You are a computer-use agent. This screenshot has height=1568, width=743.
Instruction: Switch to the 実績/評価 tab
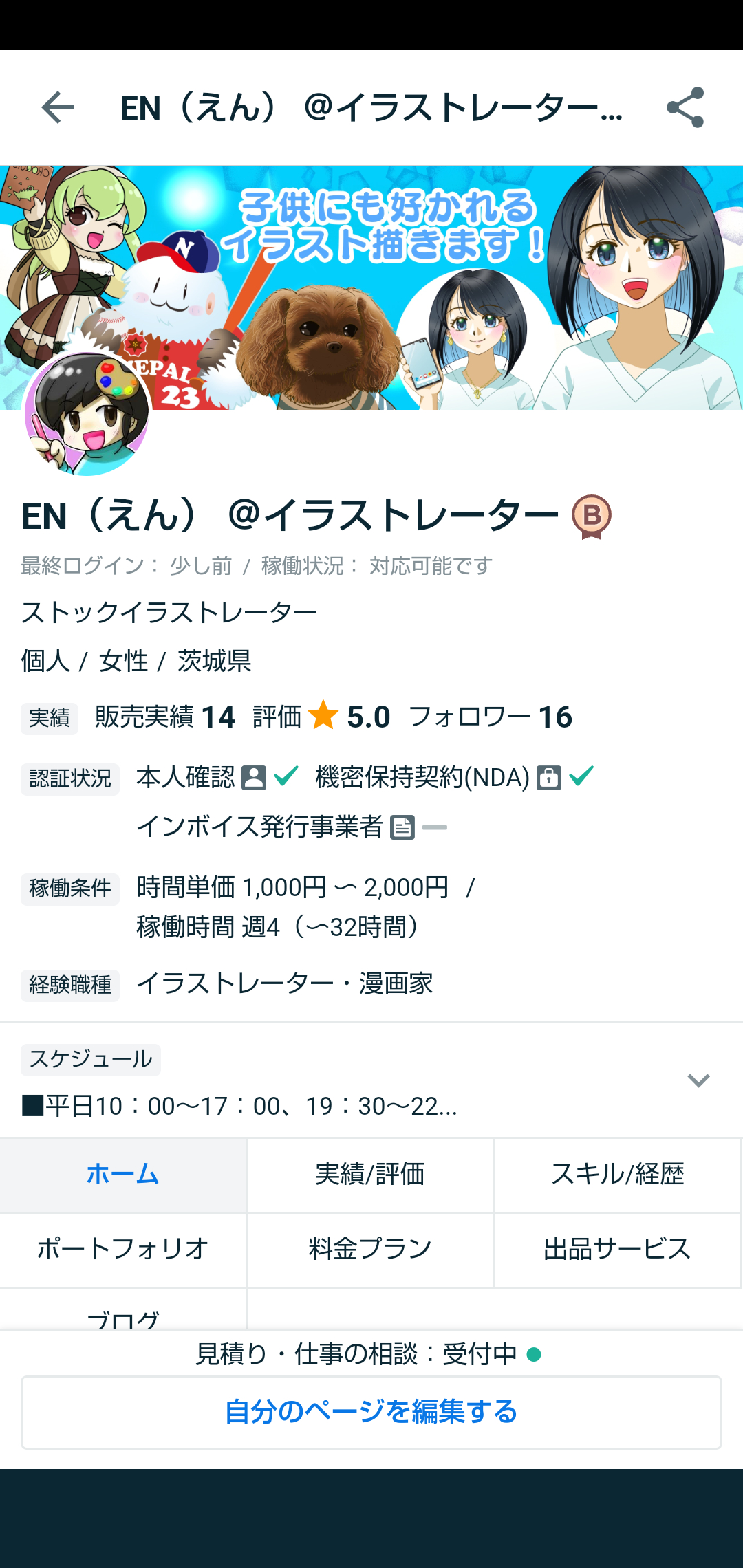point(369,1175)
